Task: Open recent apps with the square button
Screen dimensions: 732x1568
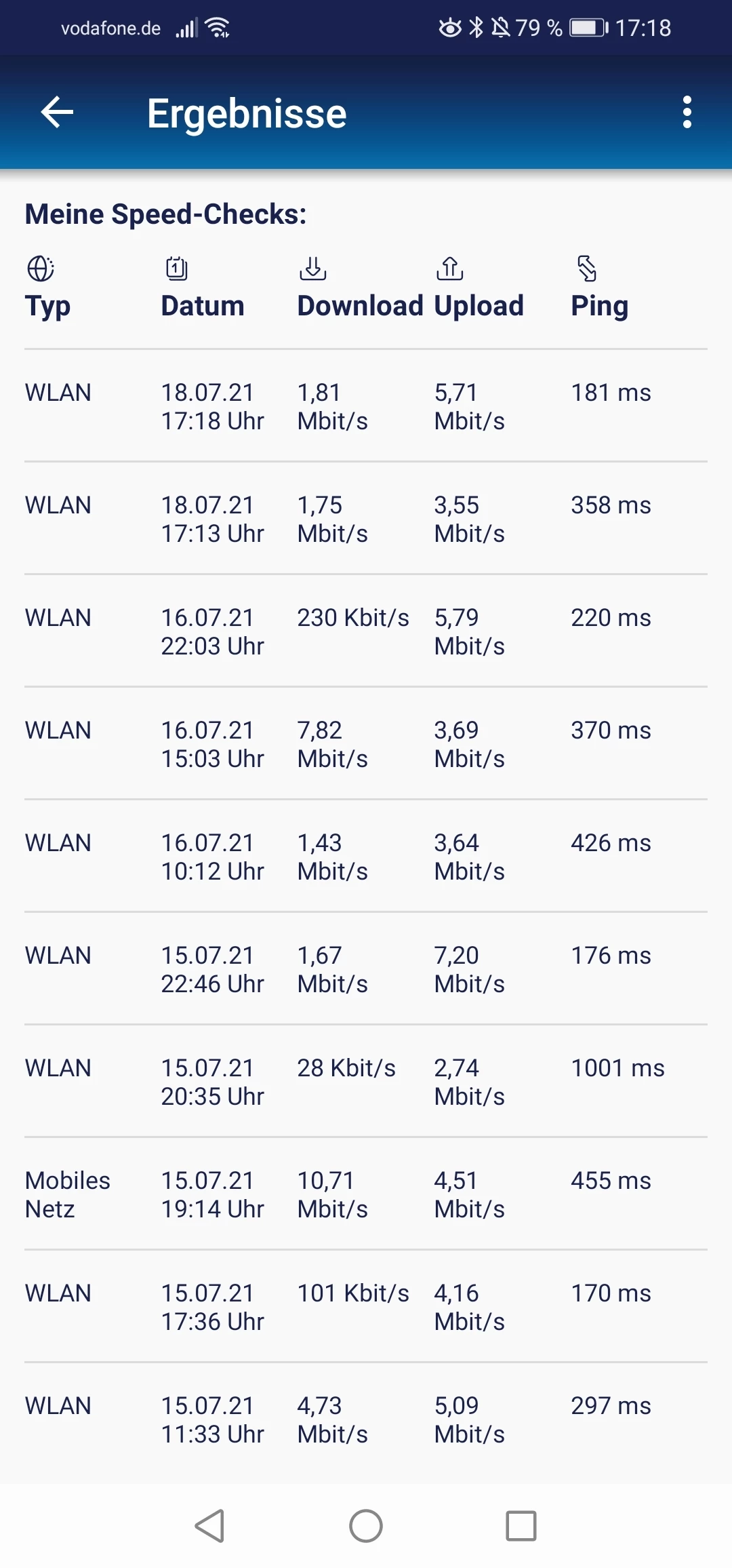Action: click(x=521, y=1526)
